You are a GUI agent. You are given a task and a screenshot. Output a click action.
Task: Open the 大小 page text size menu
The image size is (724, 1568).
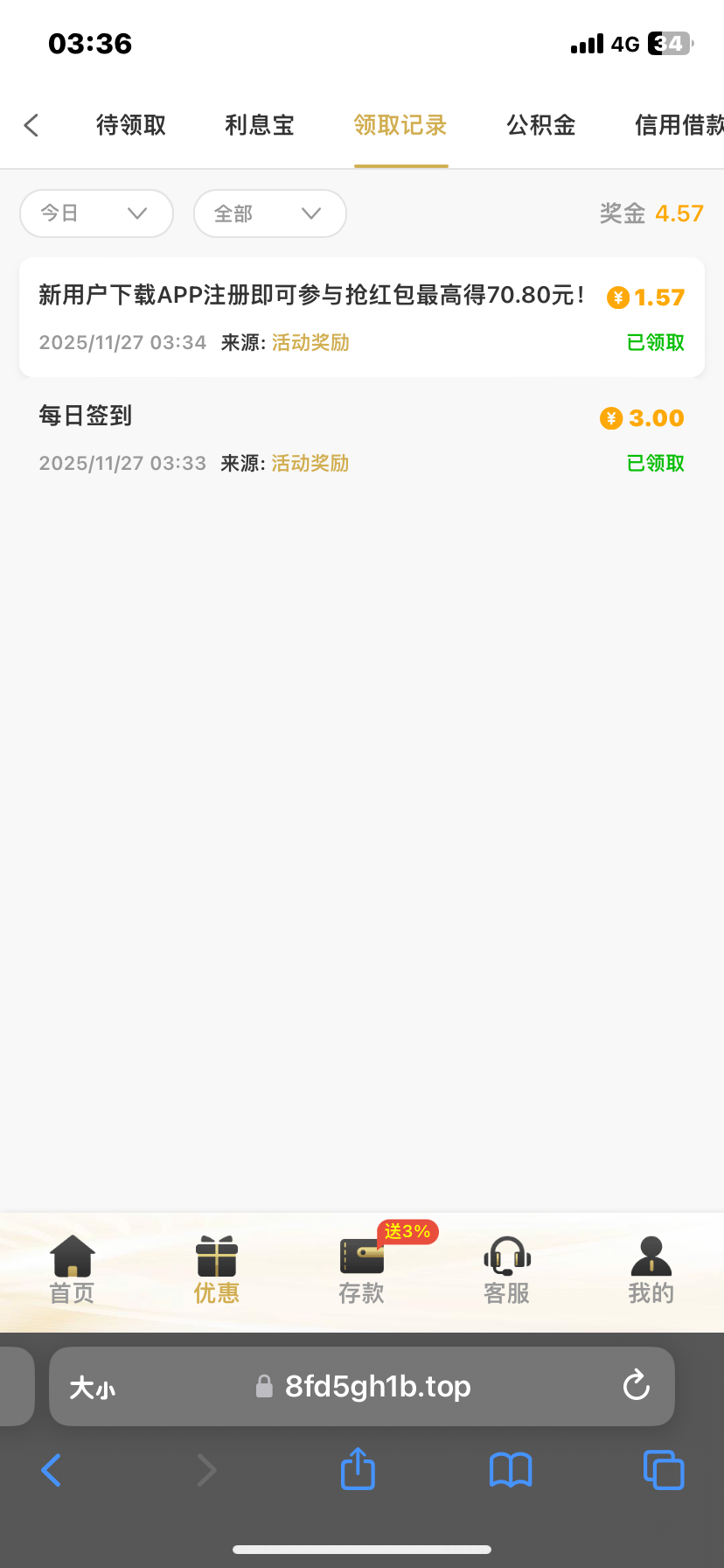93,1388
